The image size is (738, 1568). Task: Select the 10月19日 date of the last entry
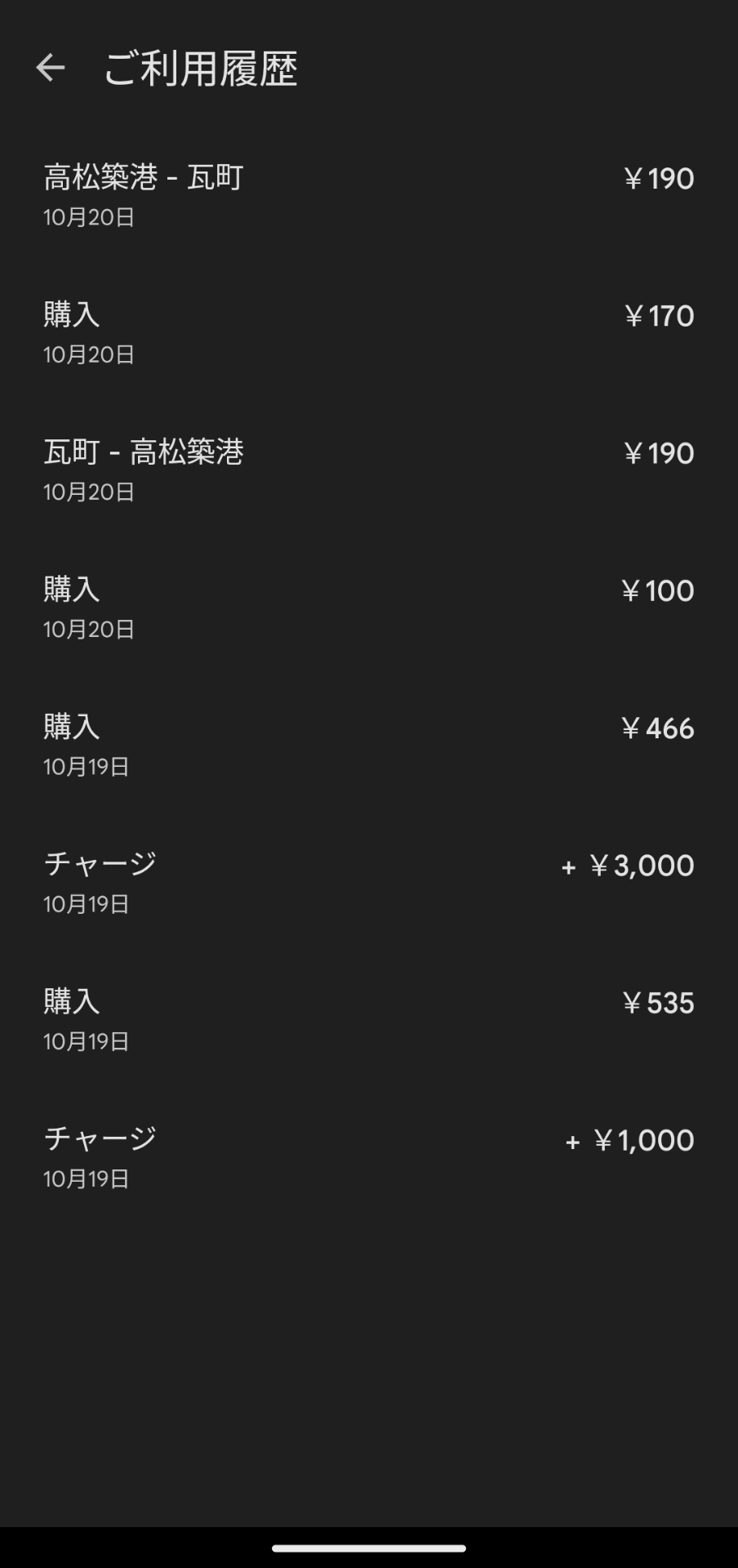point(88,1178)
